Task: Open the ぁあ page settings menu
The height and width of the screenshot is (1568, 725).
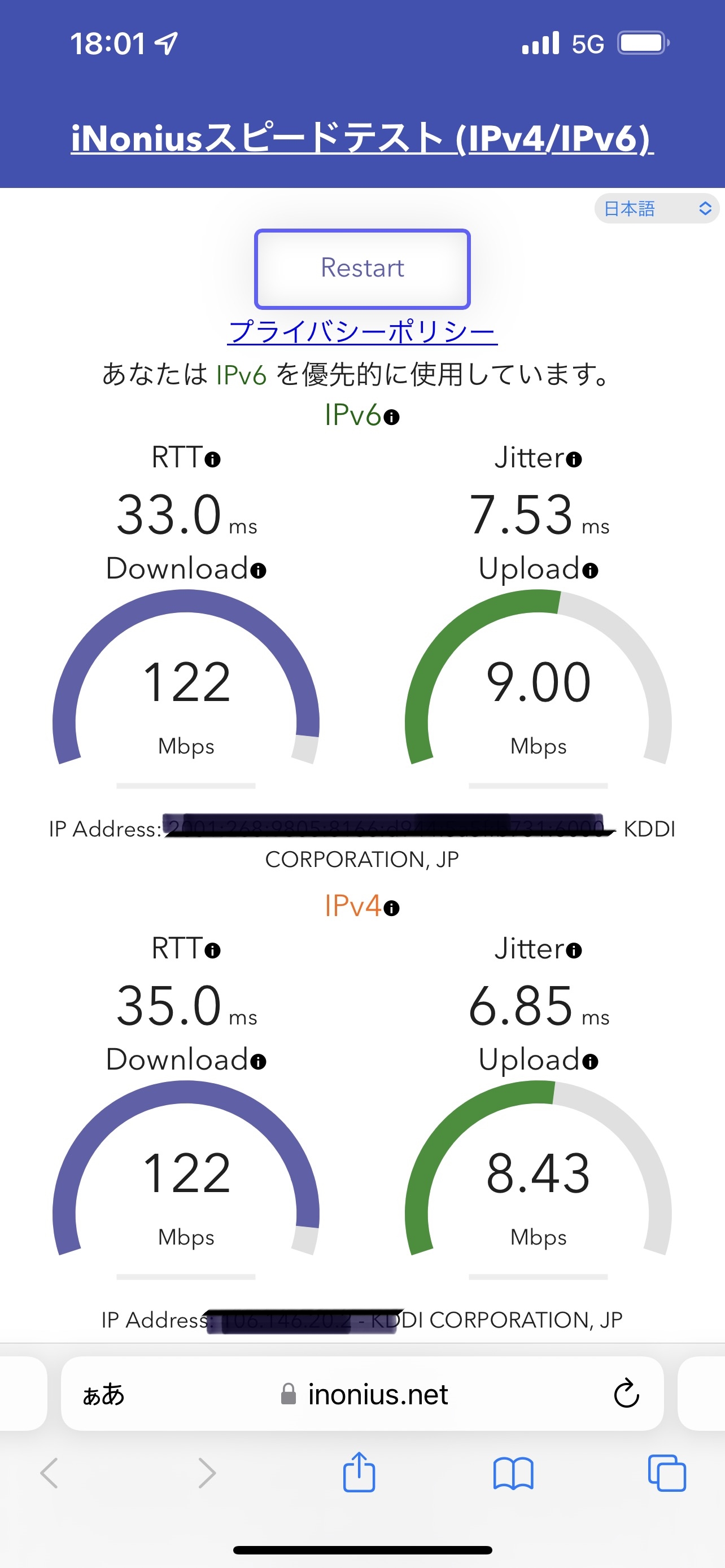Action: click(103, 1395)
